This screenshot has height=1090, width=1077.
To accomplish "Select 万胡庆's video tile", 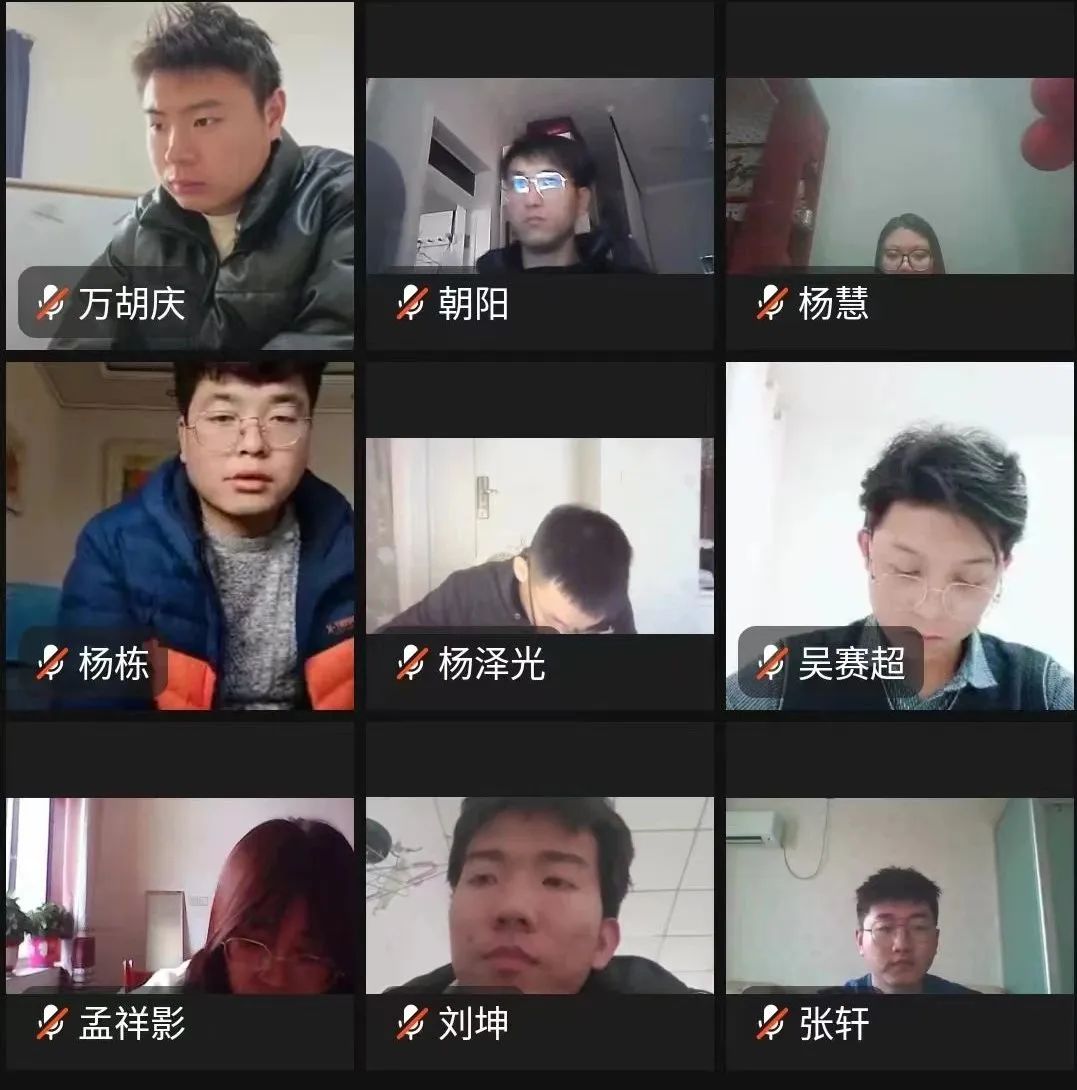I will pyautogui.click(x=180, y=175).
